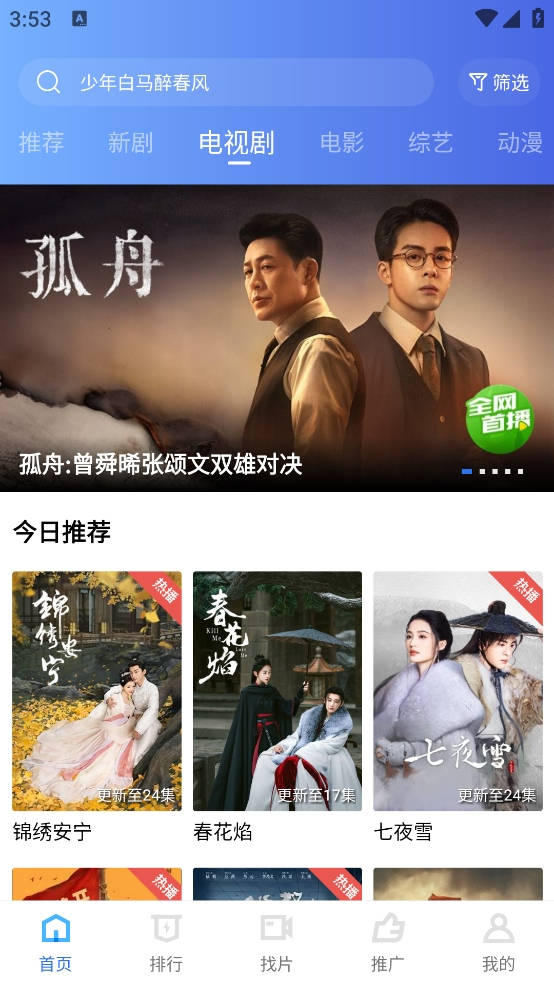
Task: Open the 锦绣安宁 drama card
Action: [97, 707]
